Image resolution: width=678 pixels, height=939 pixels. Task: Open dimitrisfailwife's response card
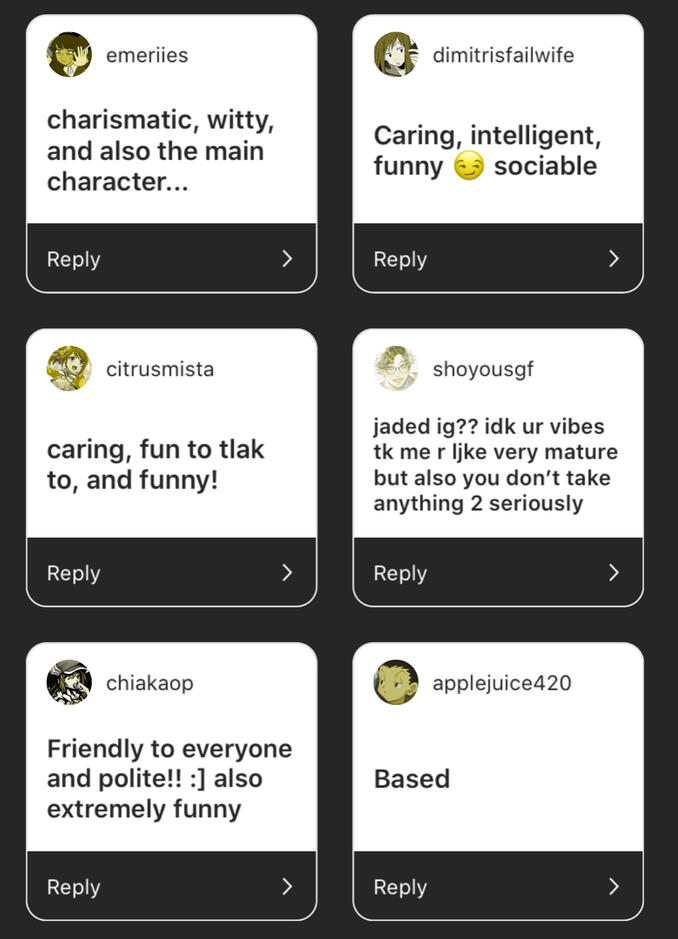[497, 150]
